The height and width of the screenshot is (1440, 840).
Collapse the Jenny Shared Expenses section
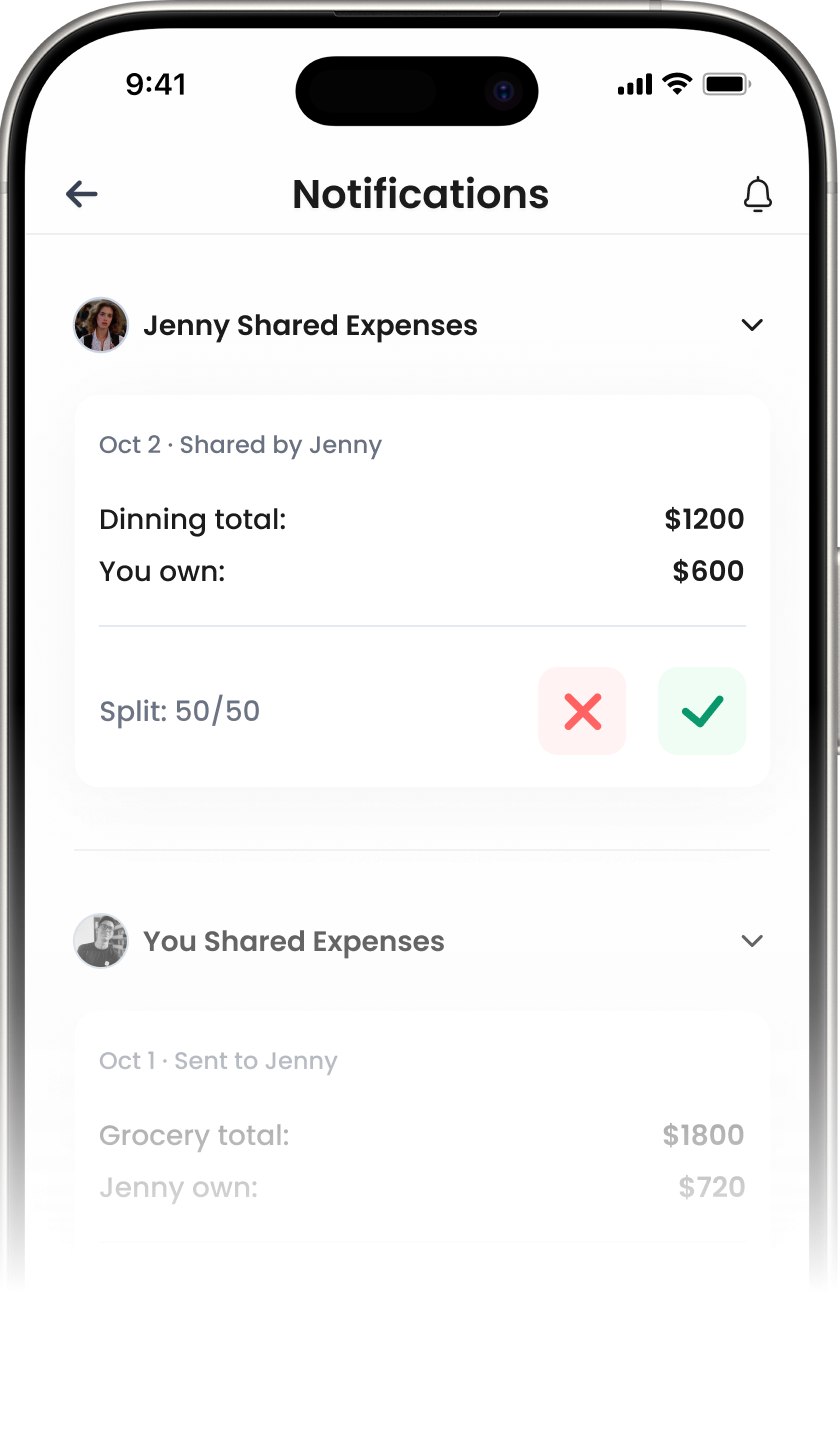[752, 325]
